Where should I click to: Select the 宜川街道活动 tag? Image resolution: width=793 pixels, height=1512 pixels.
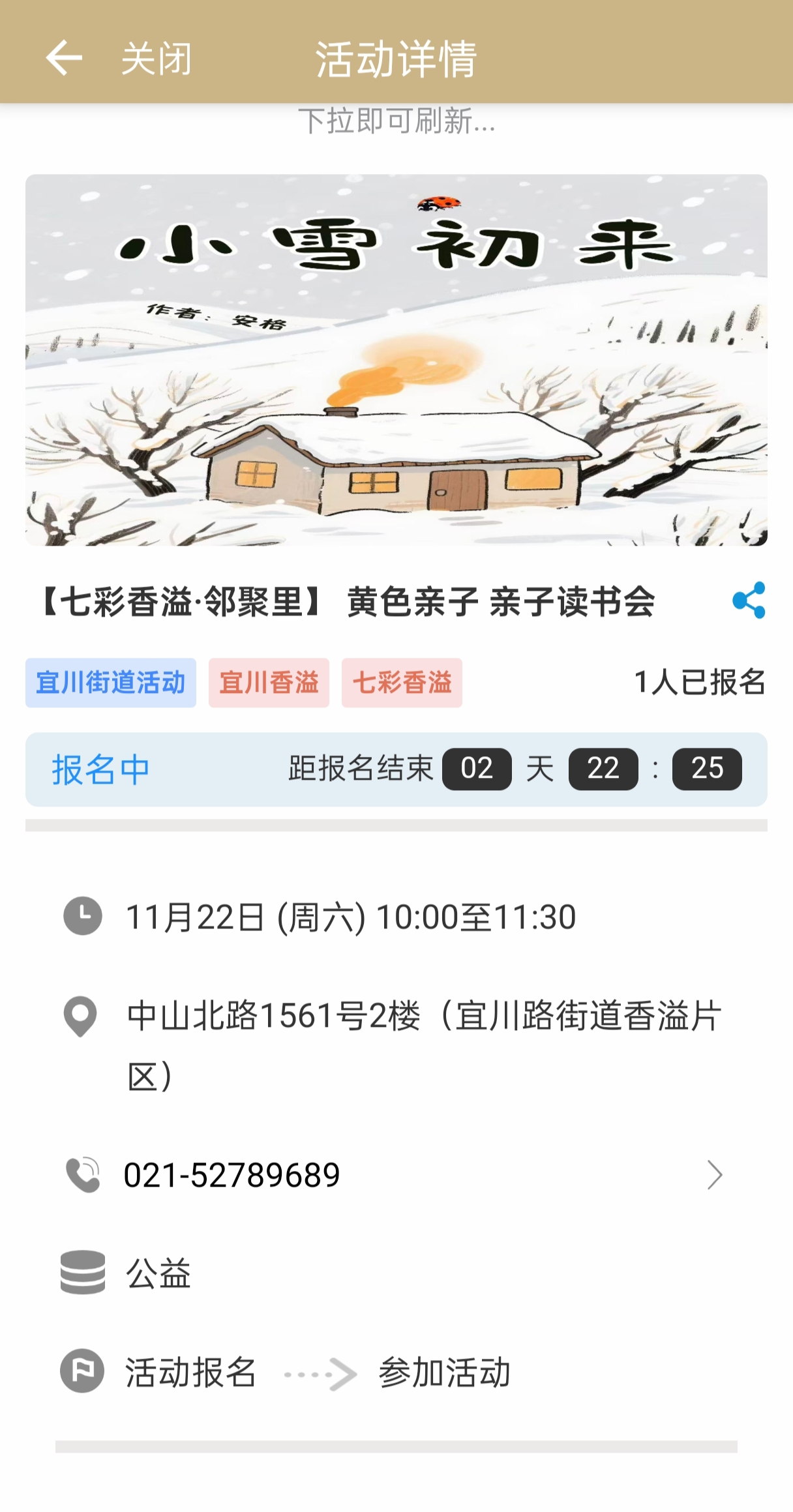coord(111,683)
